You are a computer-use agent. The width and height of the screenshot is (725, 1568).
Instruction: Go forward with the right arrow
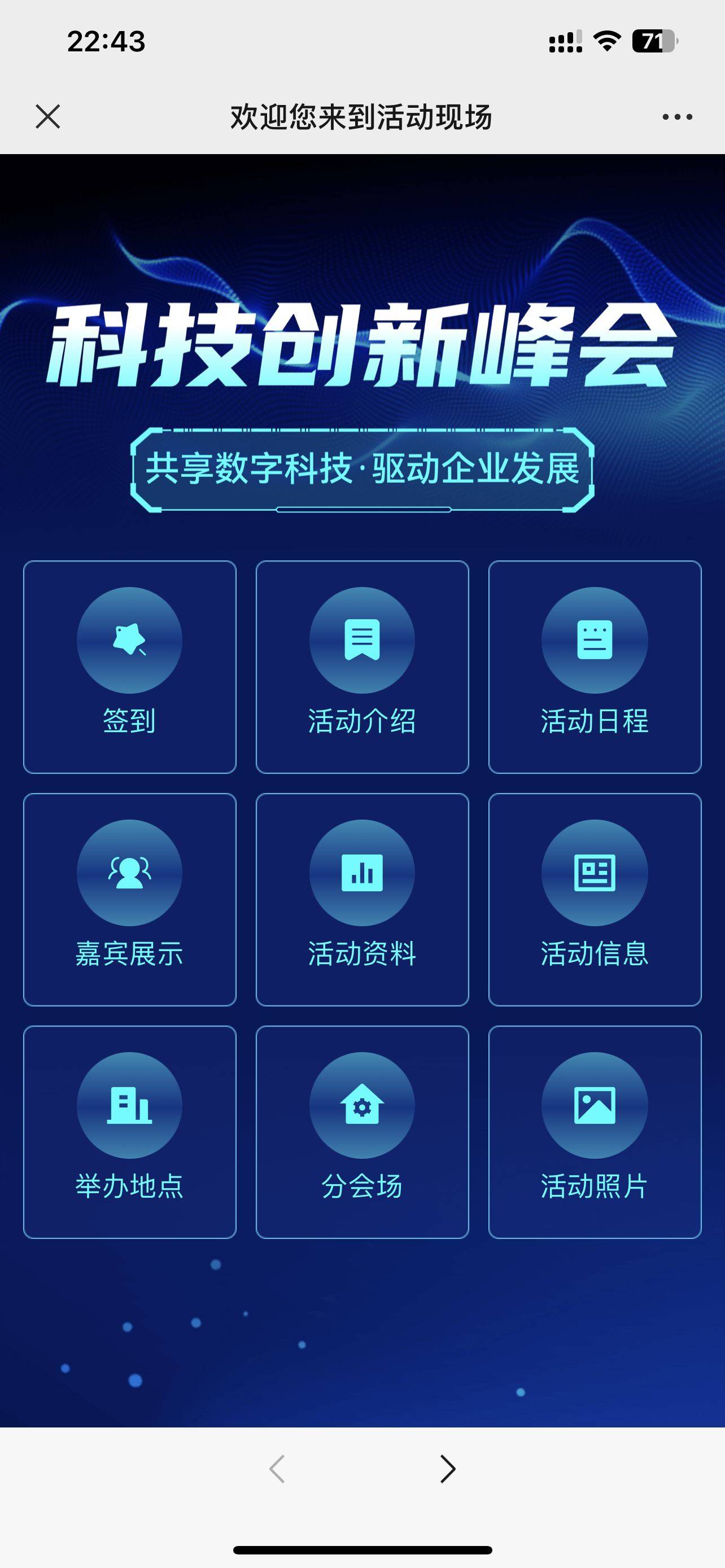(x=448, y=1469)
